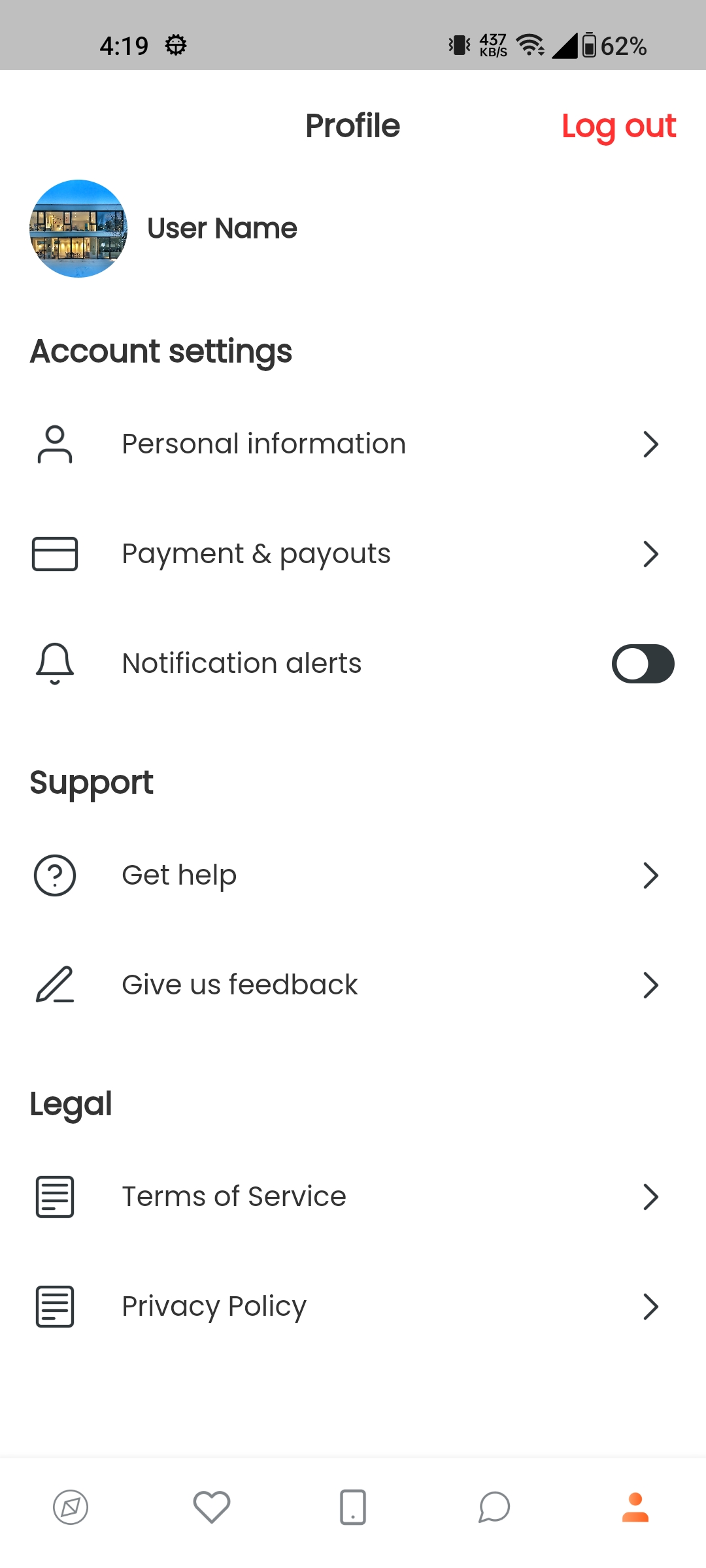View the Privacy Policy

pyautogui.click(x=353, y=1307)
